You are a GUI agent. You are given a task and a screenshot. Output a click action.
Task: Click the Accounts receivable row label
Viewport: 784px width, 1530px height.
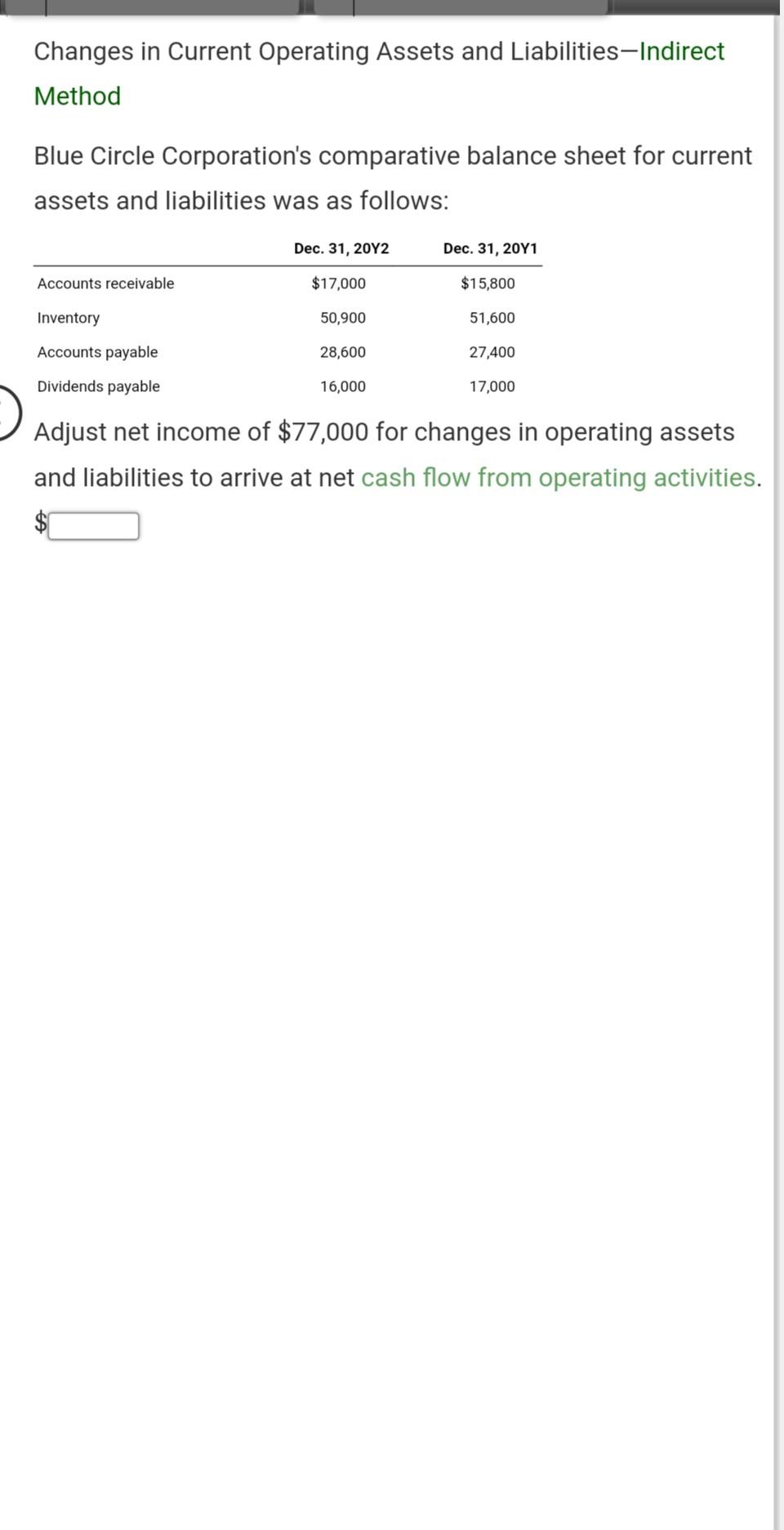click(105, 283)
